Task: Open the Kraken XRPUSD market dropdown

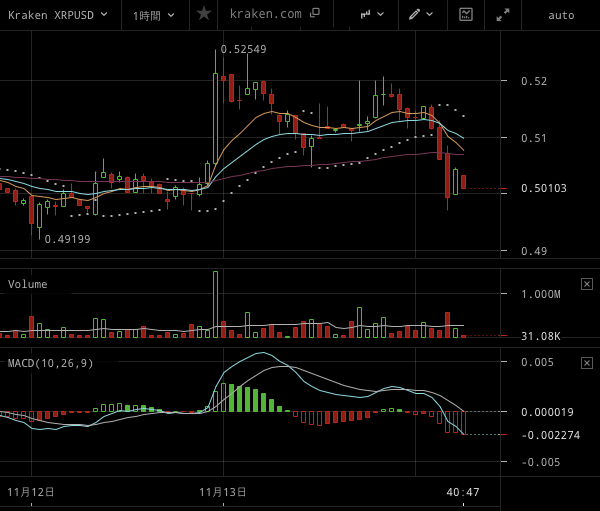Action: [x=58, y=15]
